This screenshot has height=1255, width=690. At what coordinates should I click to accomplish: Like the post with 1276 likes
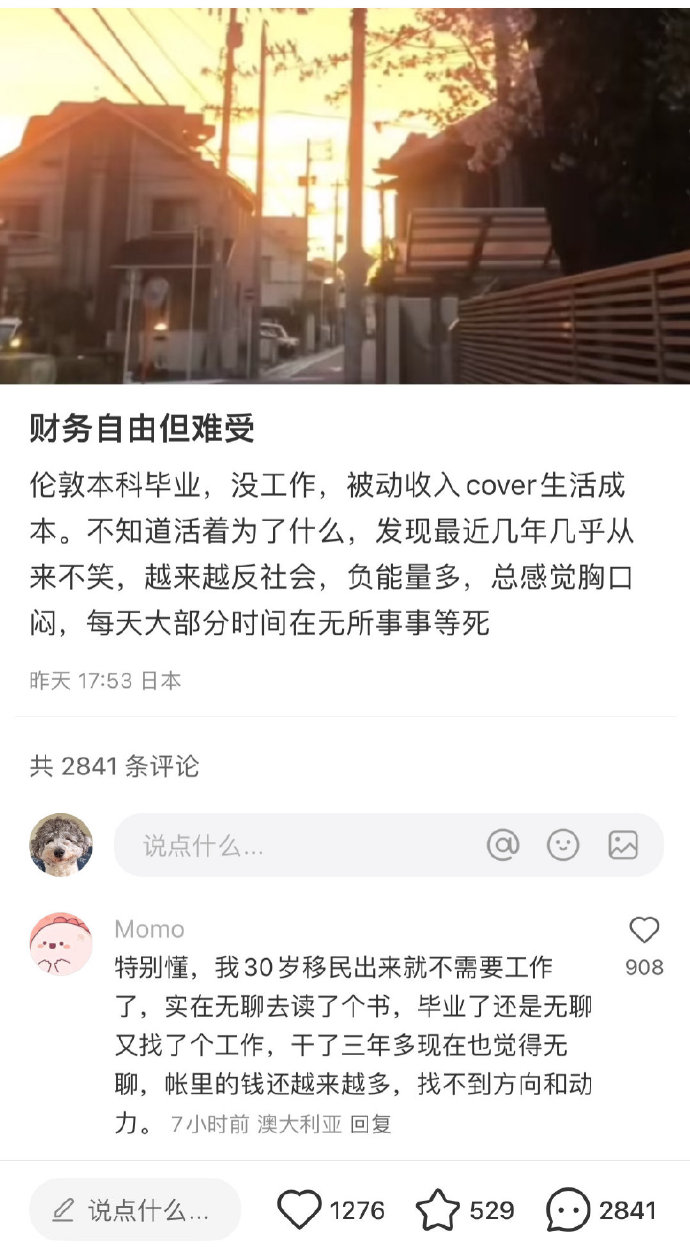point(299,1210)
